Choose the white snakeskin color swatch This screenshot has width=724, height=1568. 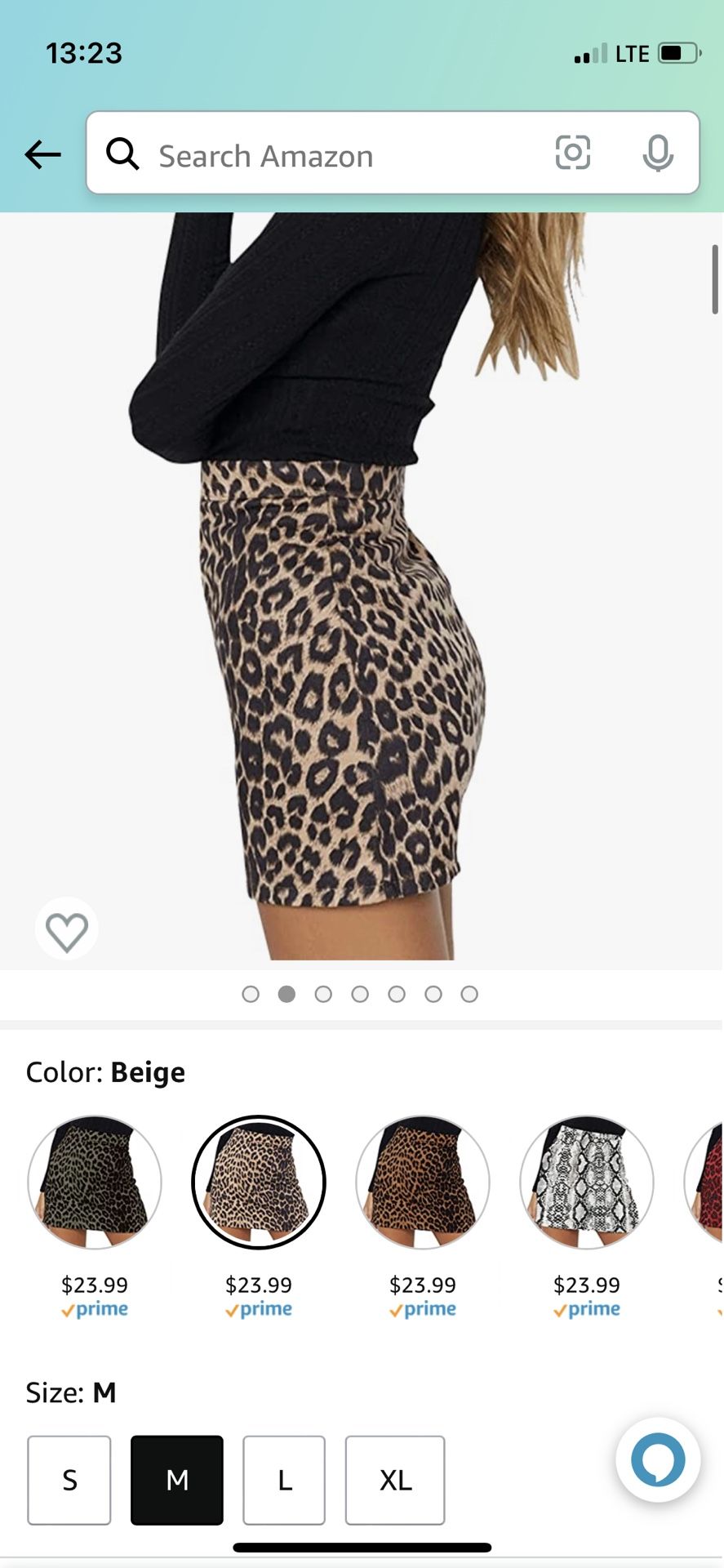[x=587, y=1182]
